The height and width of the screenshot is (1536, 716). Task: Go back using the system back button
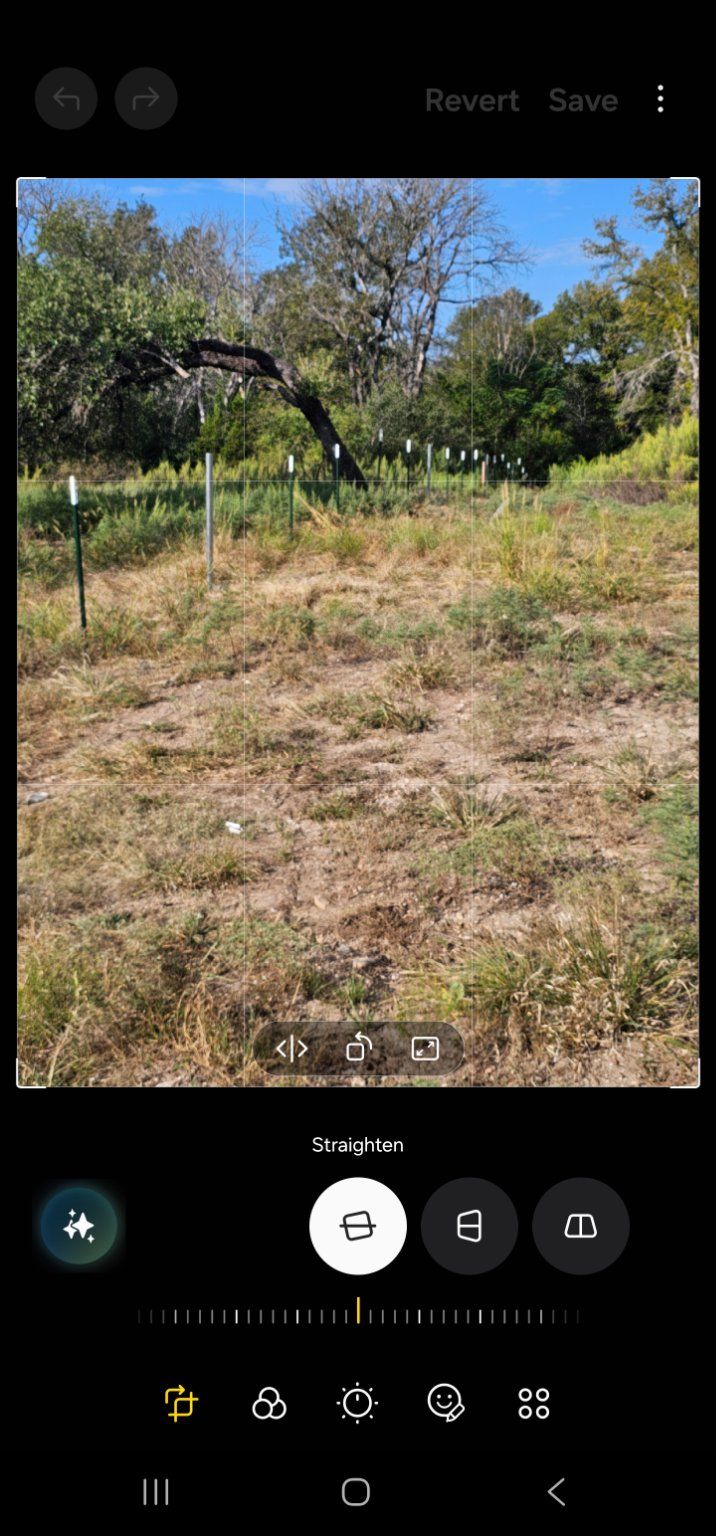click(x=556, y=1492)
